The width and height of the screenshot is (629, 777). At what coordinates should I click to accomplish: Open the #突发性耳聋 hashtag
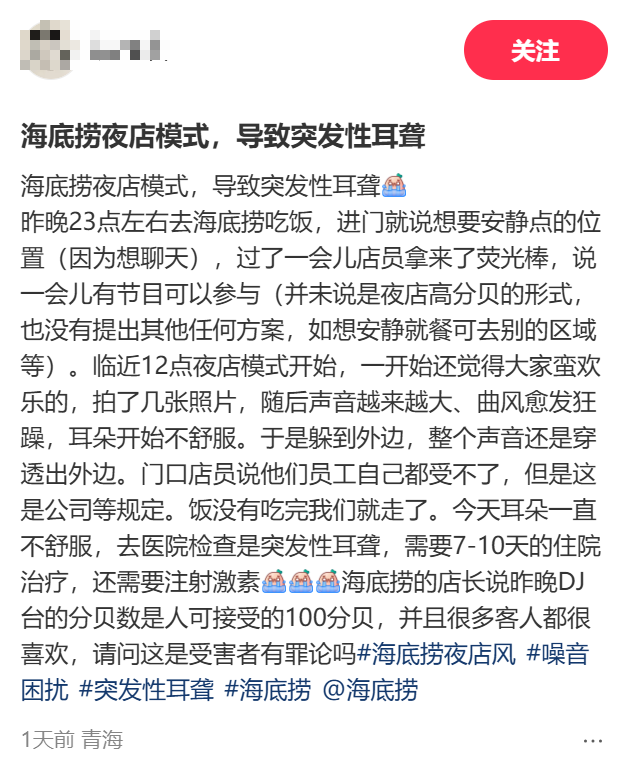[x=146, y=689]
